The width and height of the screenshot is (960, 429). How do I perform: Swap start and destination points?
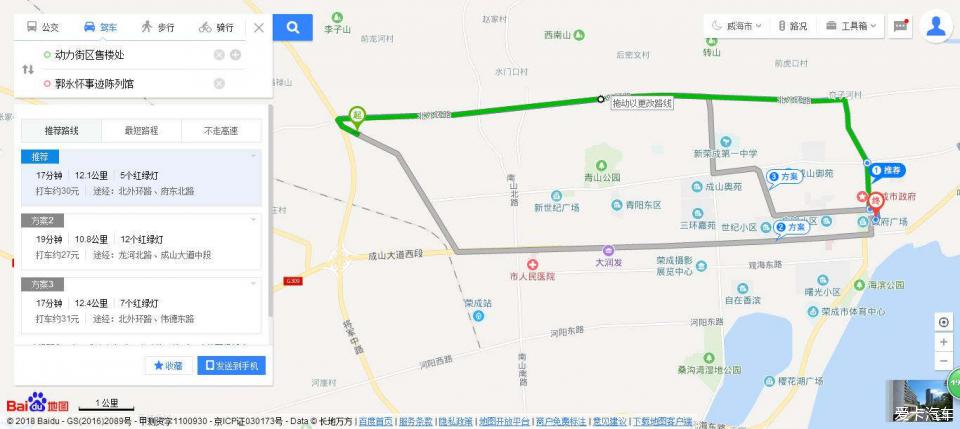(x=28, y=69)
